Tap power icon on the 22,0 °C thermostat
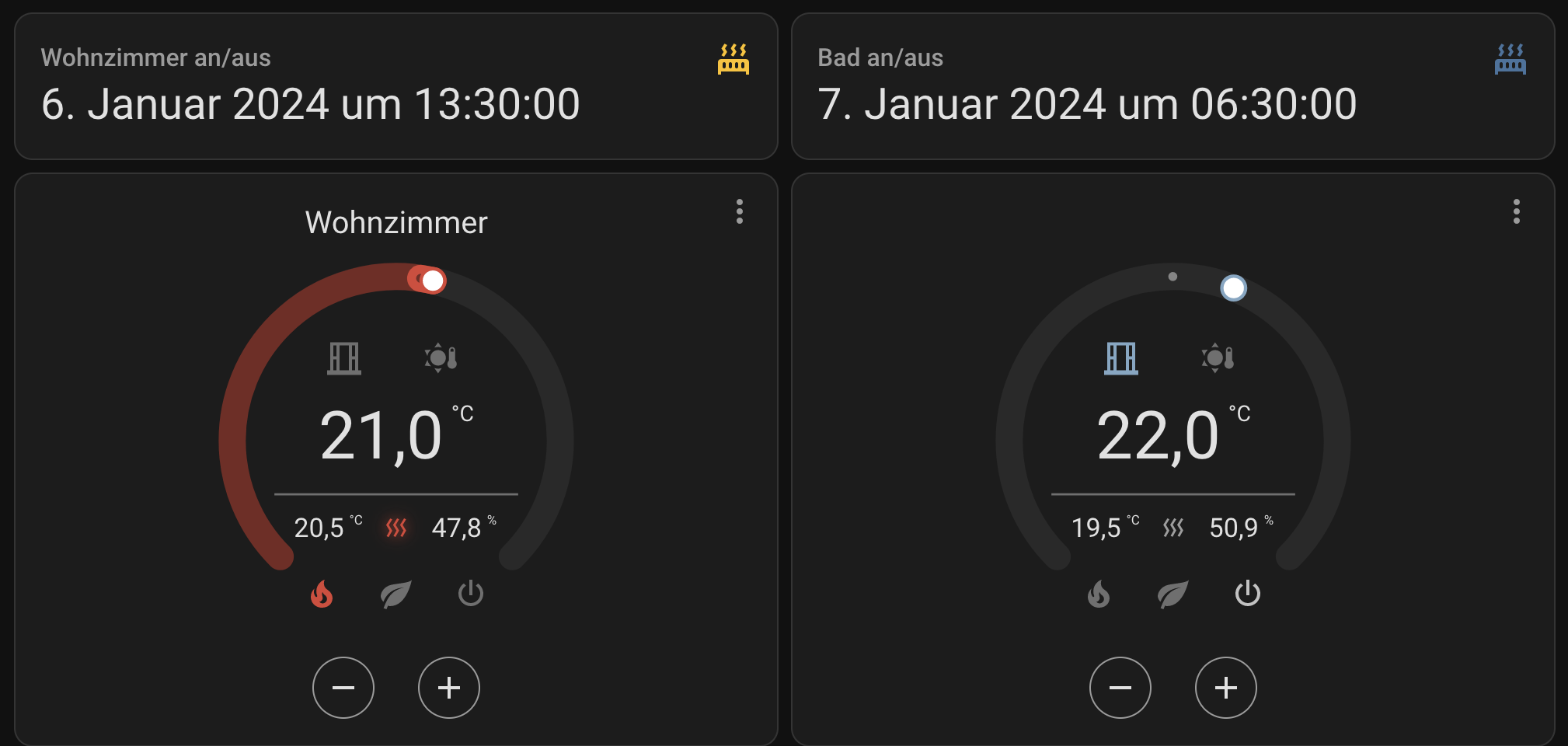This screenshot has width=1568, height=746. (x=1248, y=594)
